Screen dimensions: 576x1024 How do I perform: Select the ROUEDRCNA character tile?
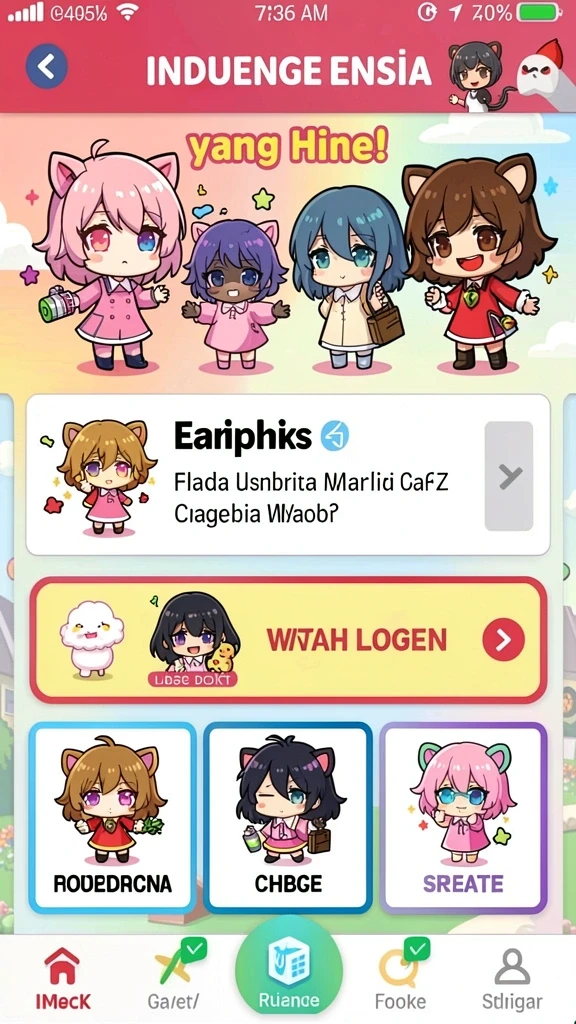click(112, 818)
